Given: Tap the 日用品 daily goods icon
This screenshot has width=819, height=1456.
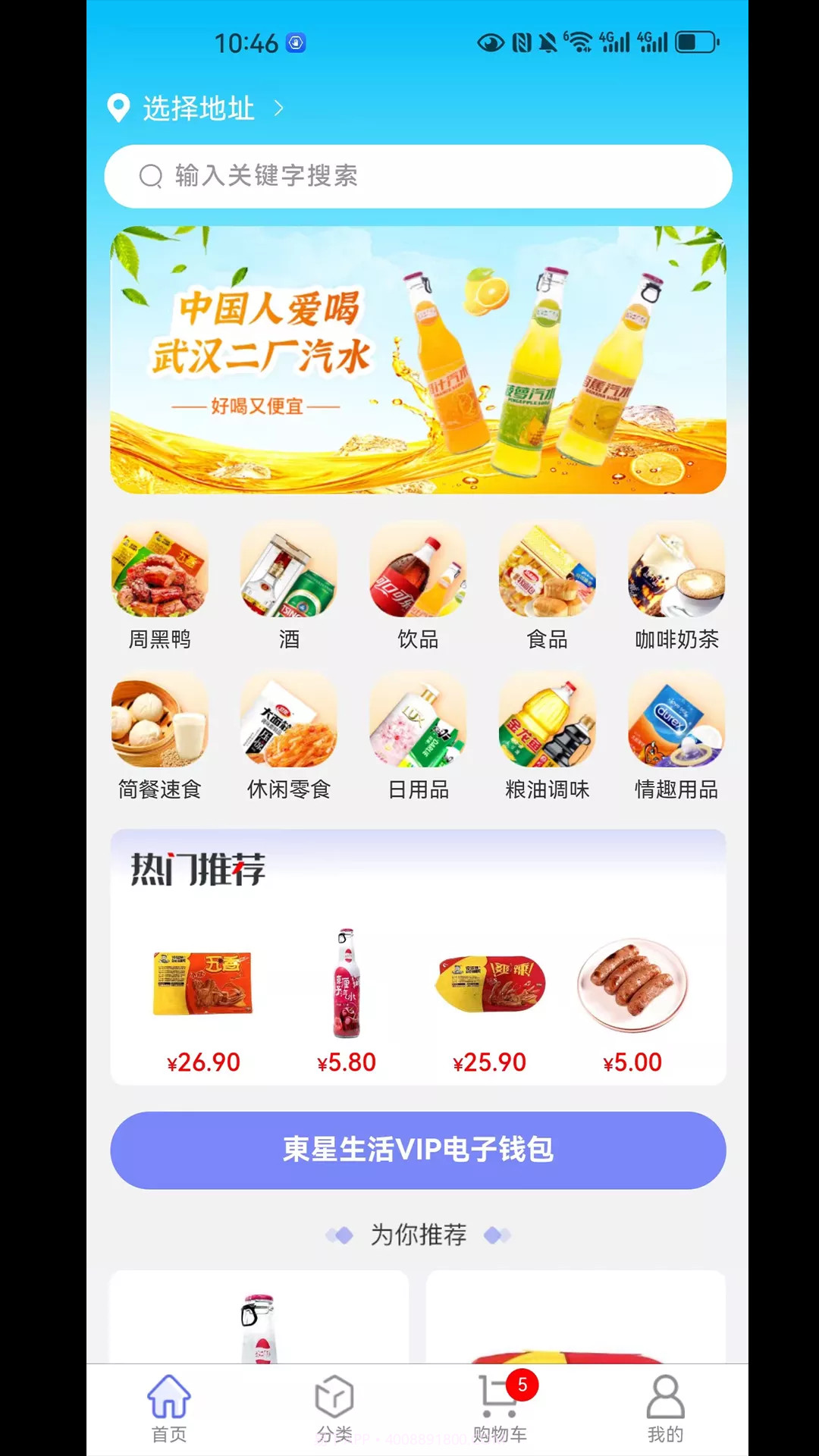Looking at the screenshot, I should pos(418,720).
